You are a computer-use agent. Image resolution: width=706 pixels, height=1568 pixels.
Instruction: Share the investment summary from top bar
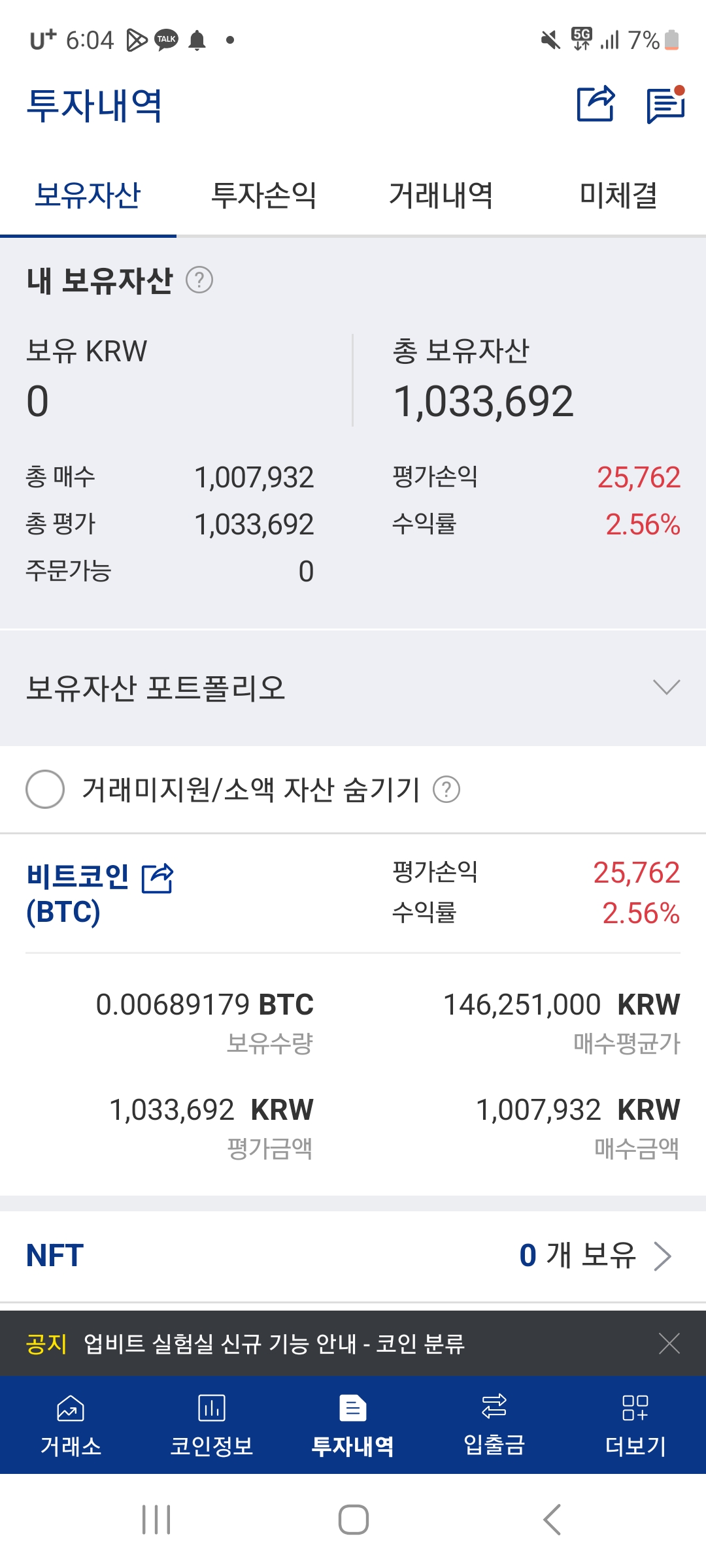tap(596, 104)
